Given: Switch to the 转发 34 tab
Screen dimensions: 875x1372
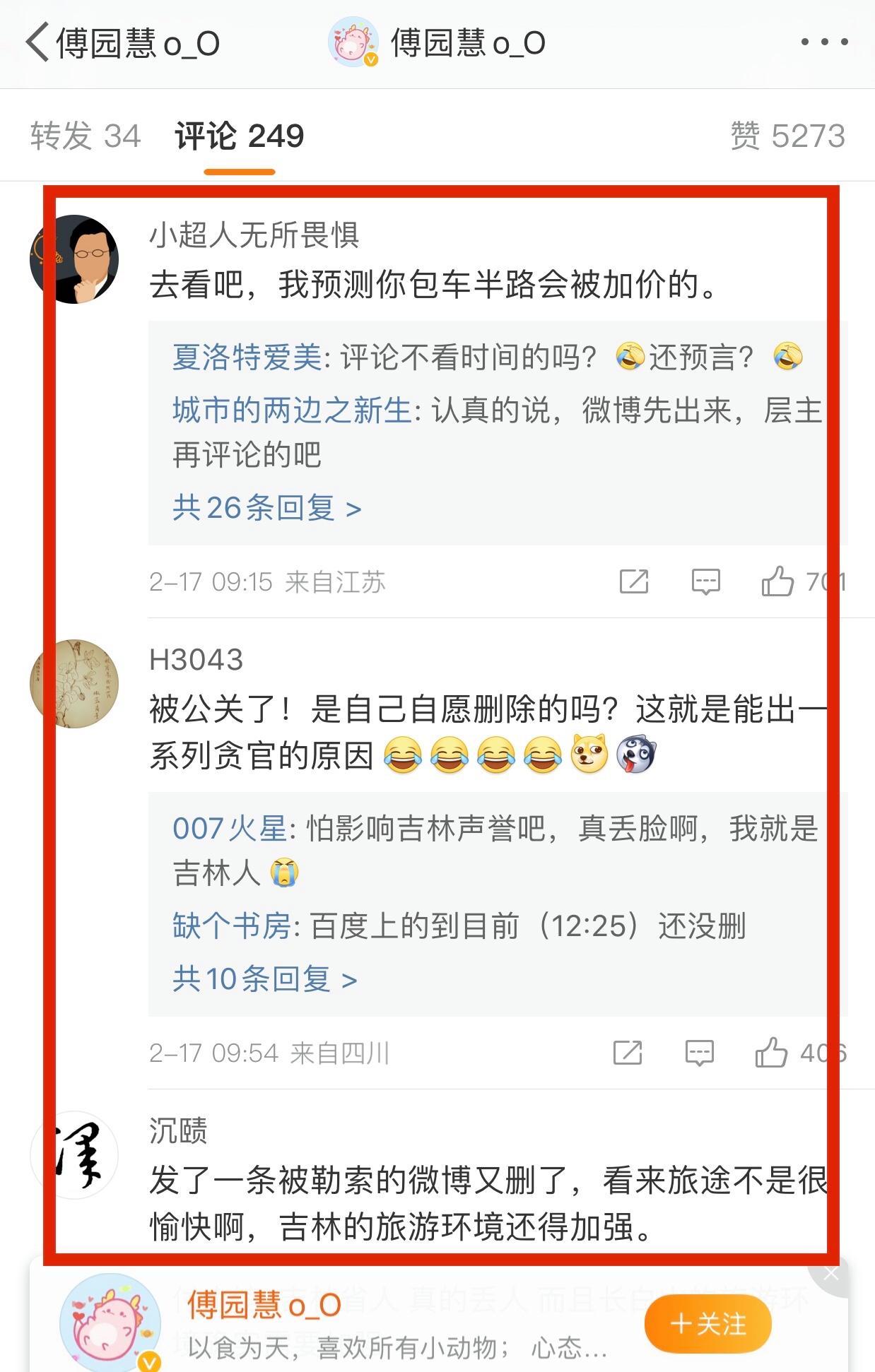Looking at the screenshot, I should (86, 136).
